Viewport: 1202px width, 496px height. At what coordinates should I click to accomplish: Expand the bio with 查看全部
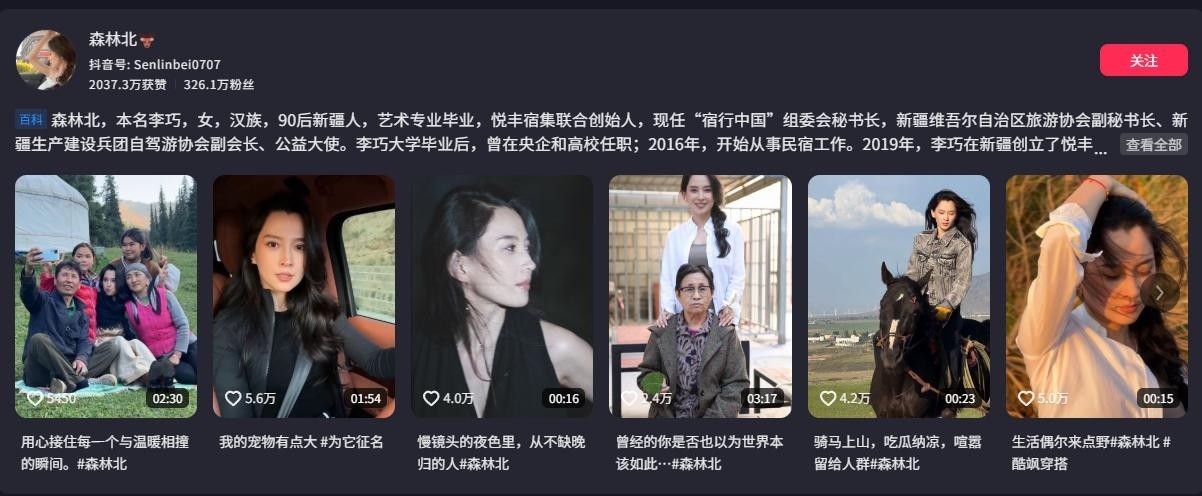pyautogui.click(x=1153, y=145)
